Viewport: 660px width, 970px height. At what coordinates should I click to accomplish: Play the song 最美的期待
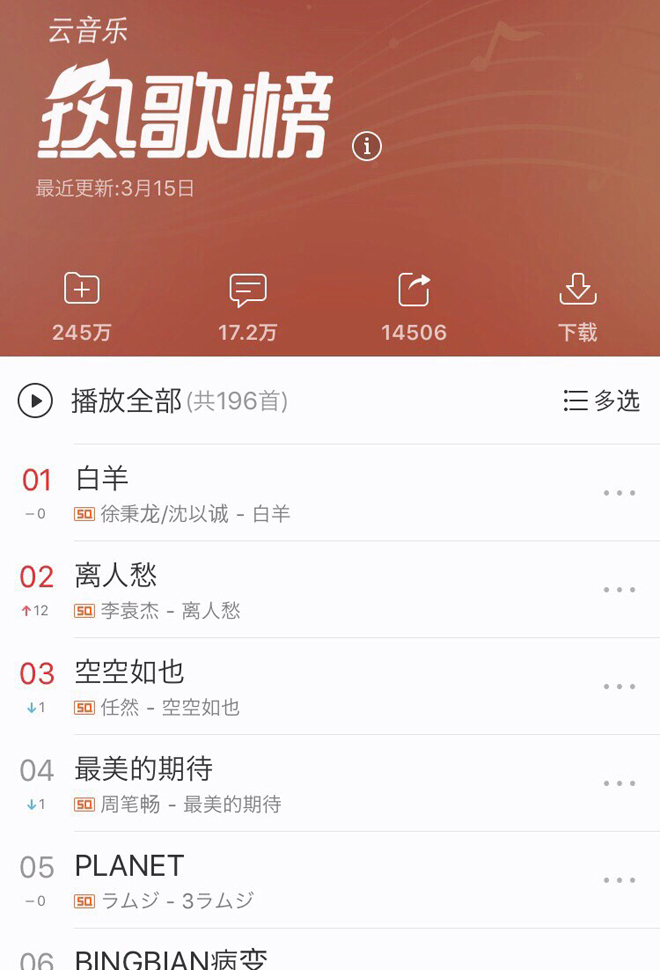(x=300, y=784)
